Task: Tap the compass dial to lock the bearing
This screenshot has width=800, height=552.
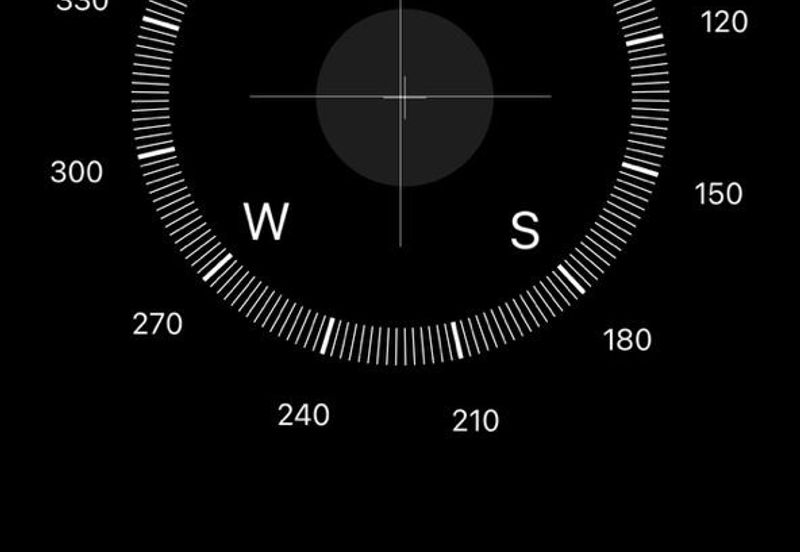Action: (401, 150)
